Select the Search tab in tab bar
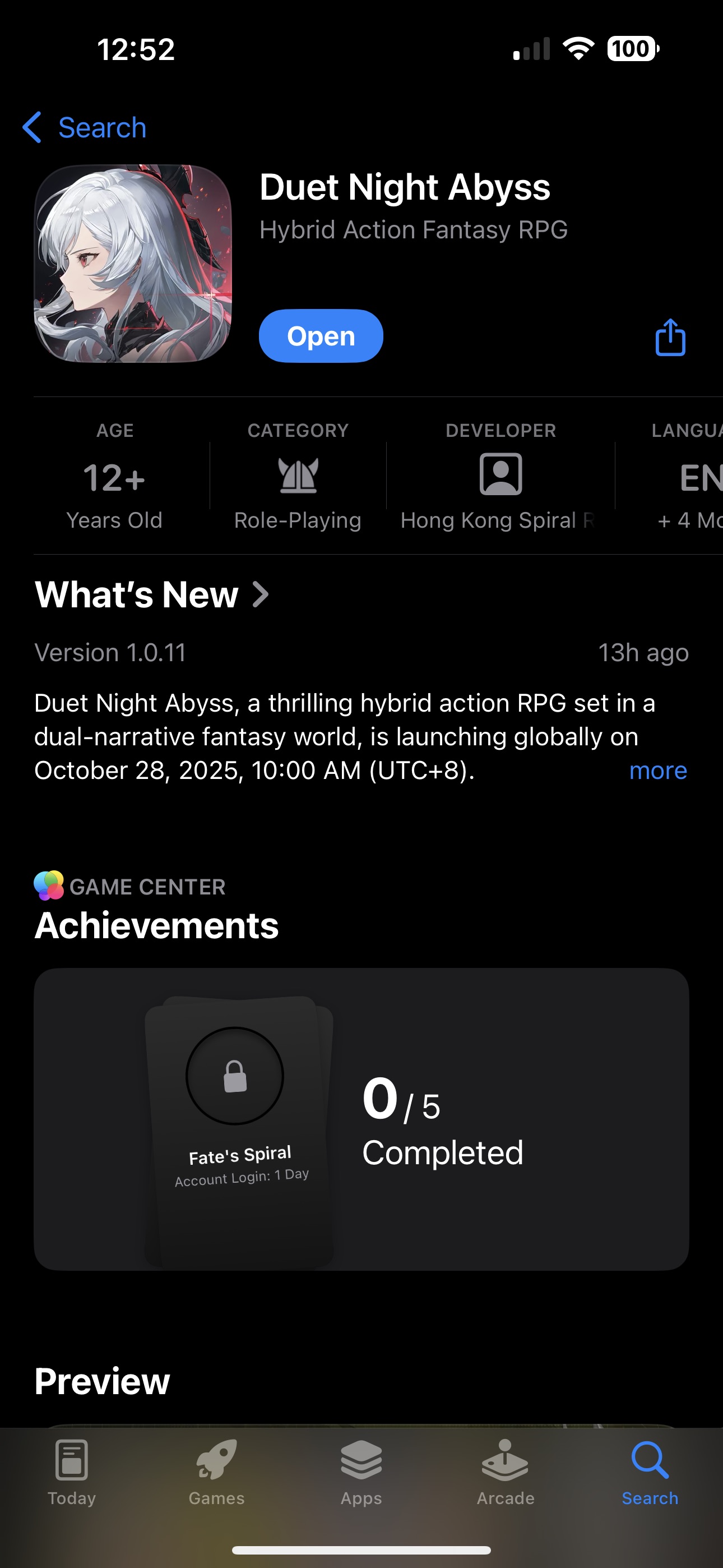723x1568 pixels. click(x=650, y=1472)
